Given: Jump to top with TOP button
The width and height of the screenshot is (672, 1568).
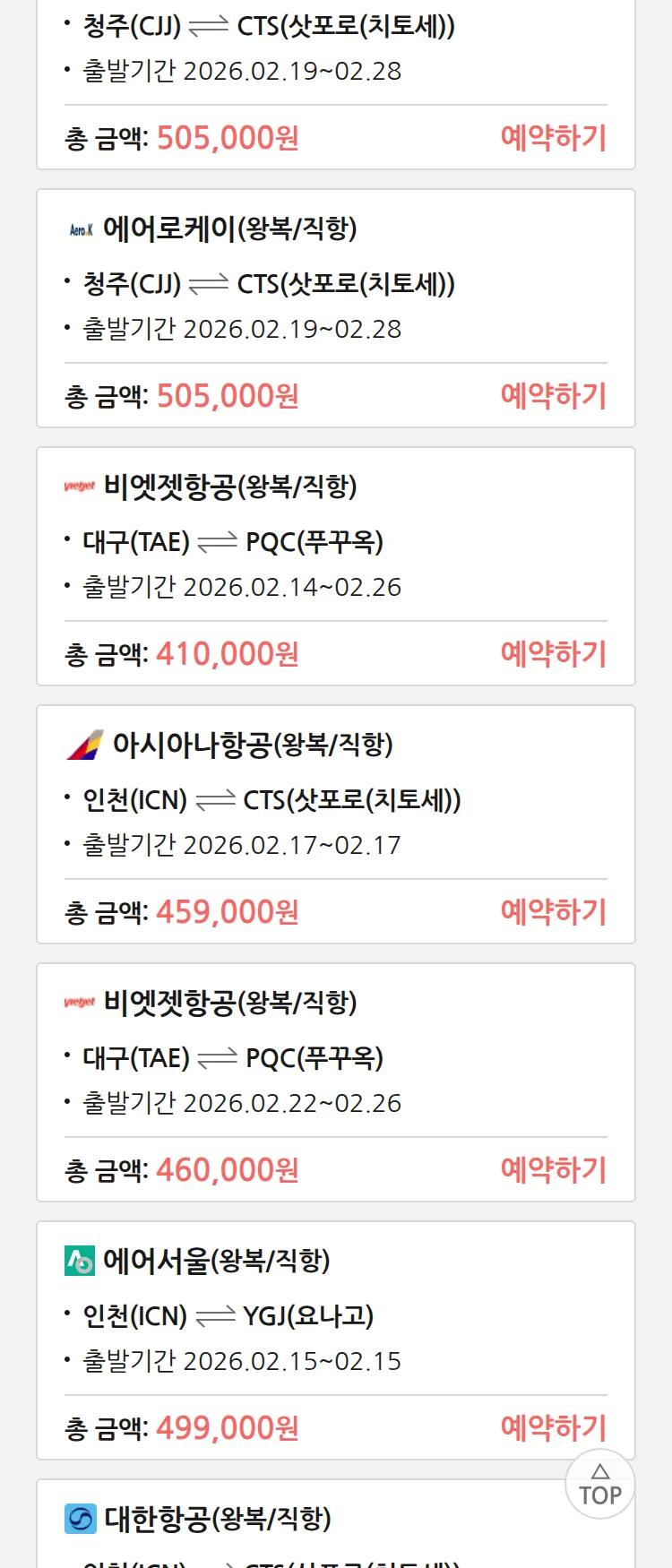Looking at the screenshot, I should (599, 1485).
